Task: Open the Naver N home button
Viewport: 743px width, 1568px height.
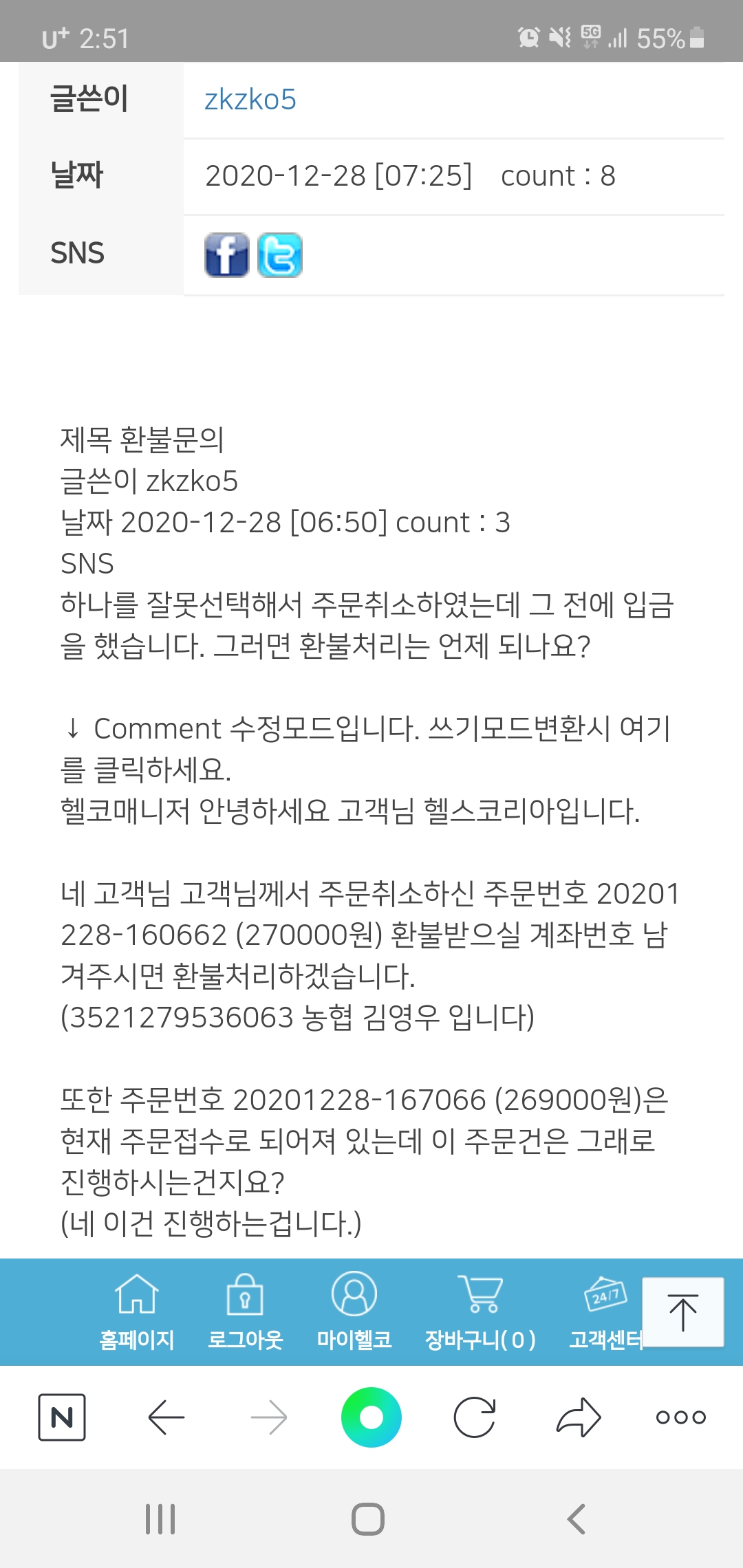Action: 62,1417
